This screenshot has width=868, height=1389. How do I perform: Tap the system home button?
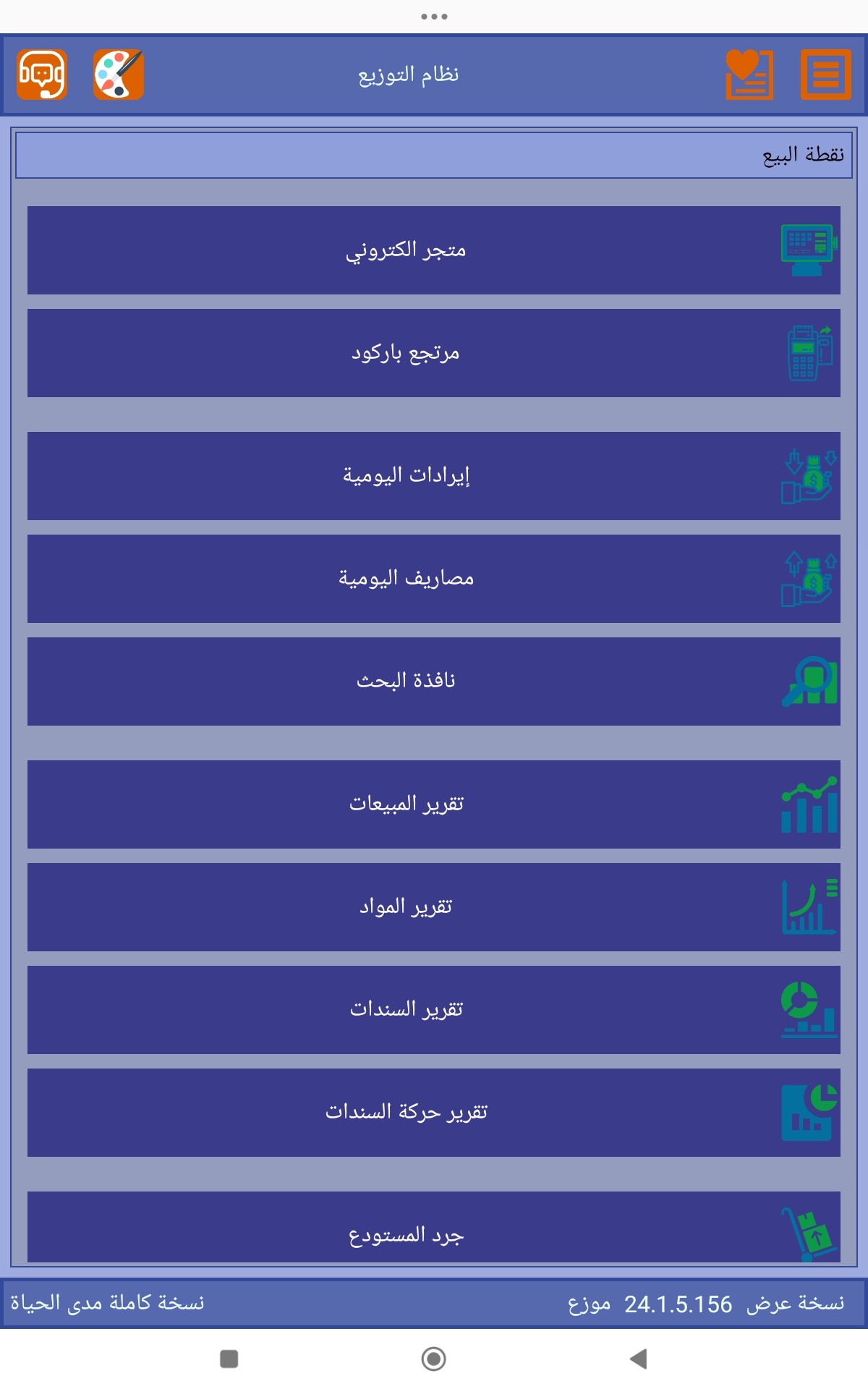(x=434, y=1359)
